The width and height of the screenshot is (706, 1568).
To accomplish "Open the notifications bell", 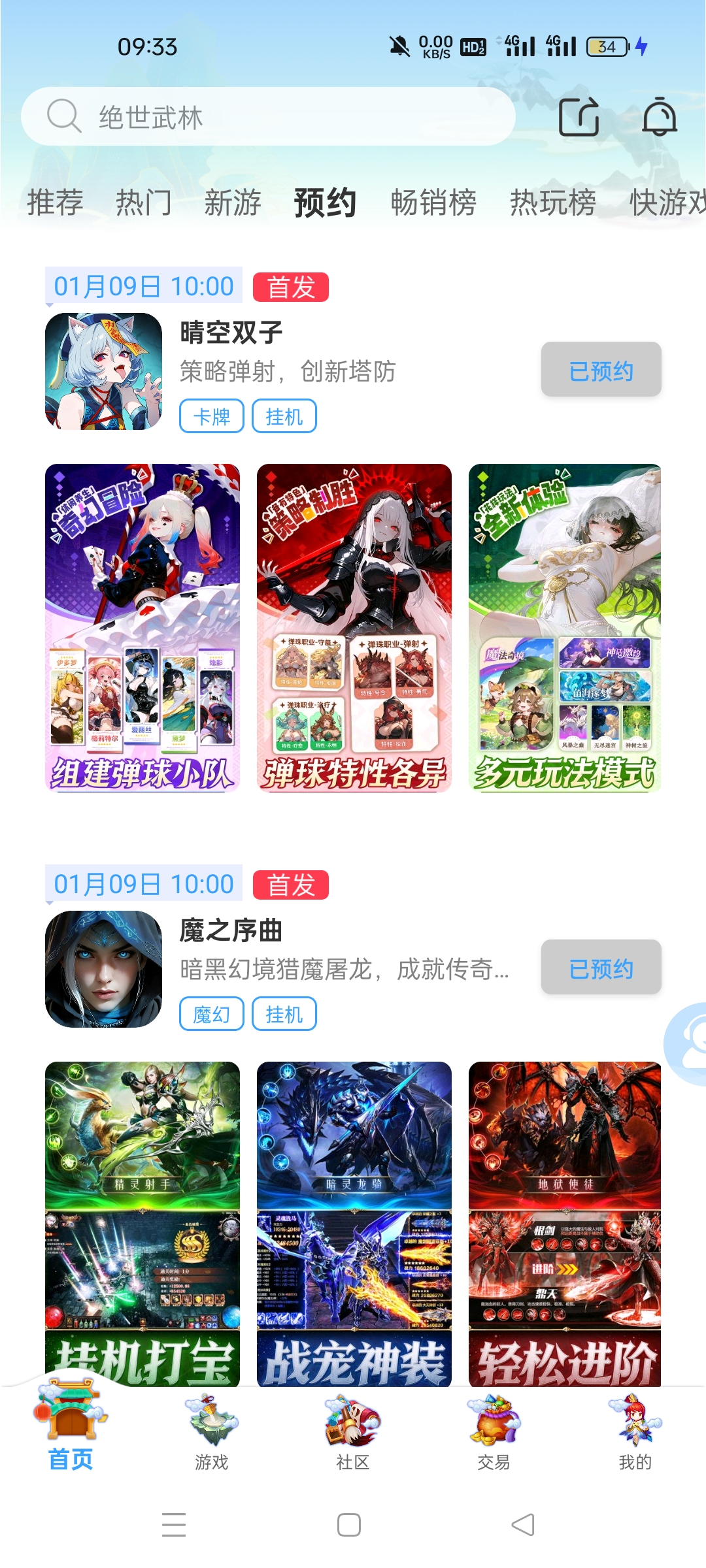I will pyautogui.click(x=659, y=117).
